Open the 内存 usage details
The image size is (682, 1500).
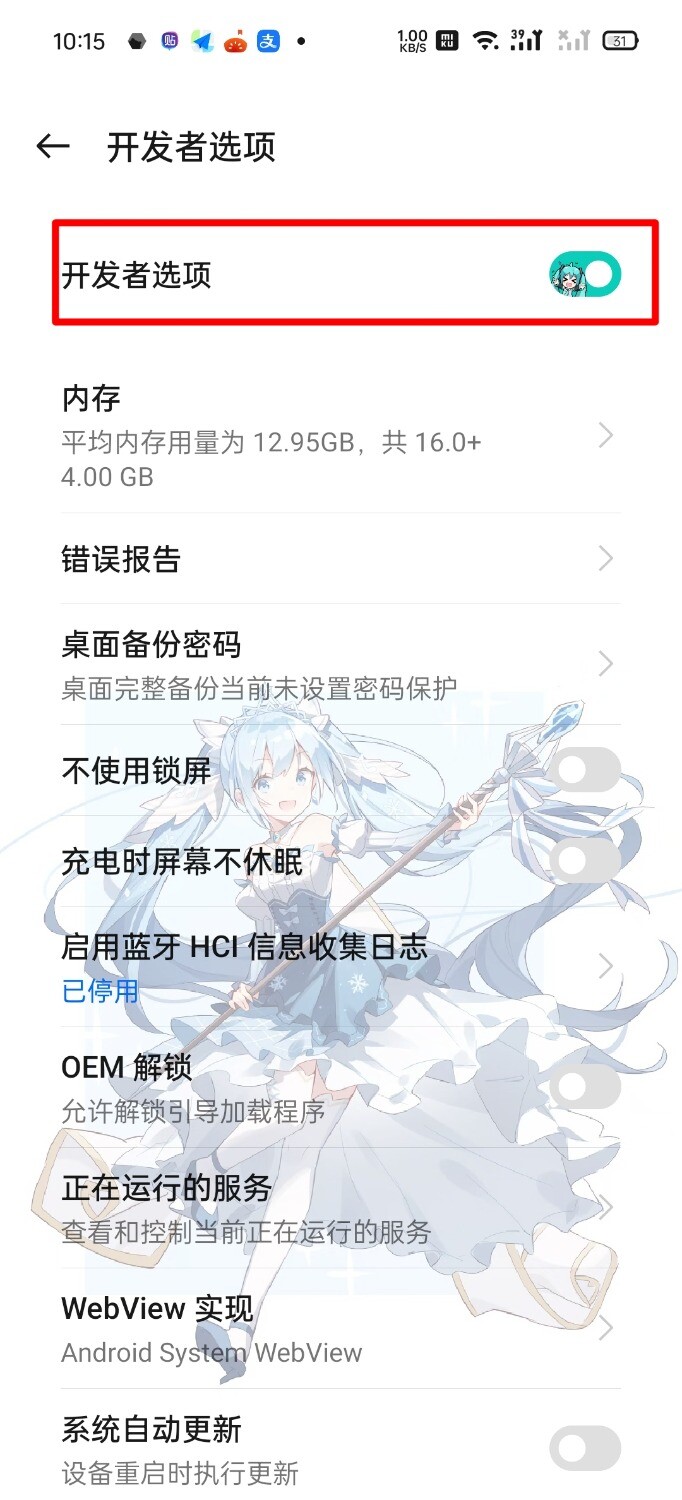(340, 437)
